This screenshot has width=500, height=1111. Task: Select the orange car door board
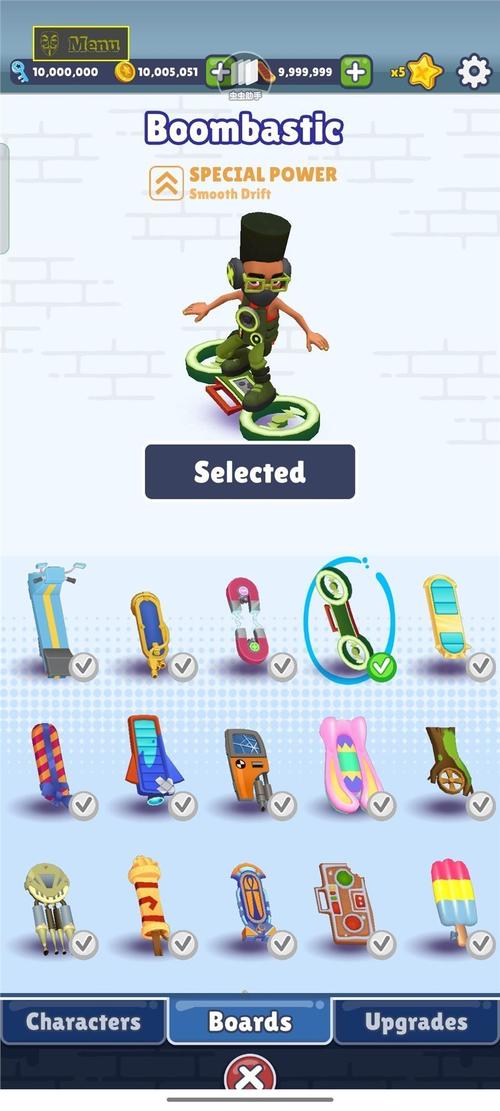(x=249, y=769)
